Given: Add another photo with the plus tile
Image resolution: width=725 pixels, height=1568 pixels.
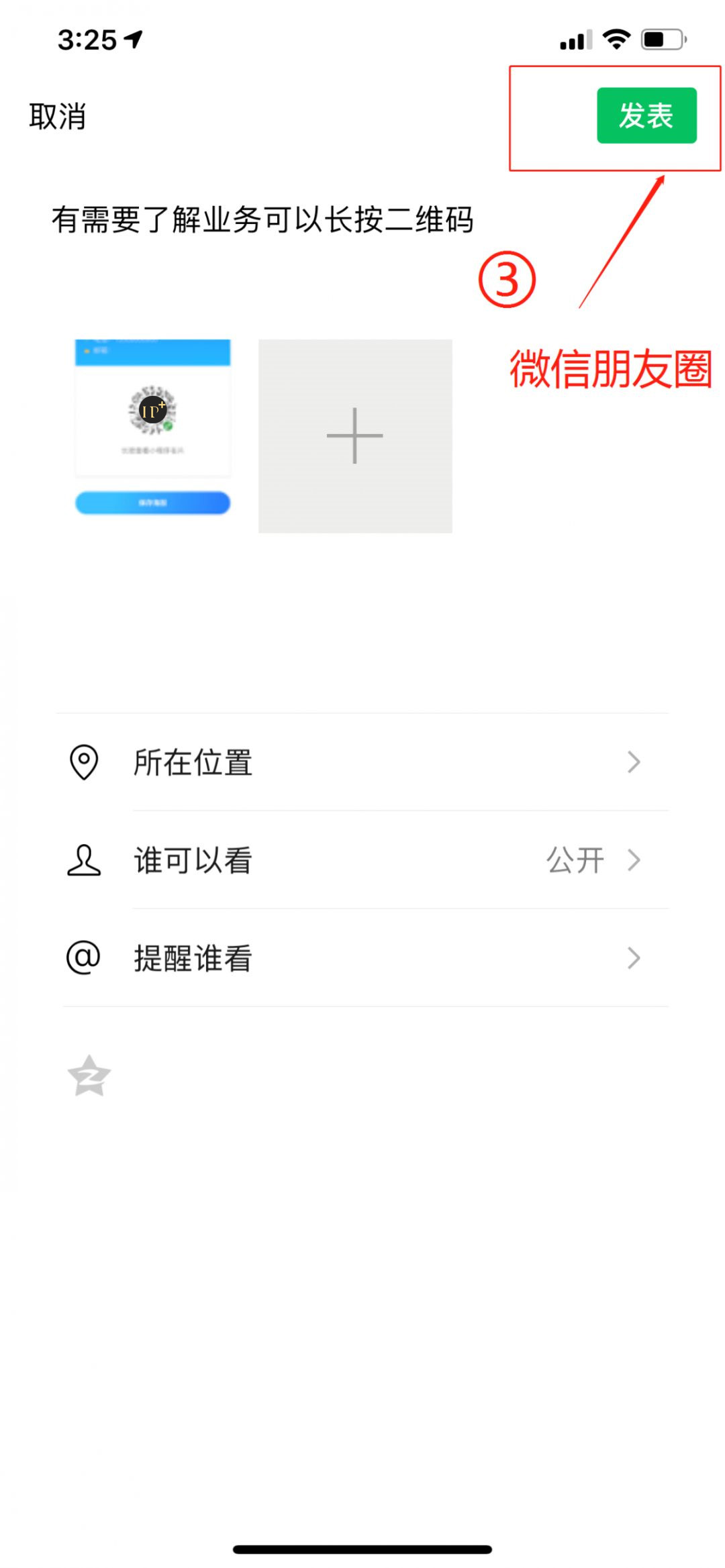Looking at the screenshot, I should pyautogui.click(x=355, y=436).
